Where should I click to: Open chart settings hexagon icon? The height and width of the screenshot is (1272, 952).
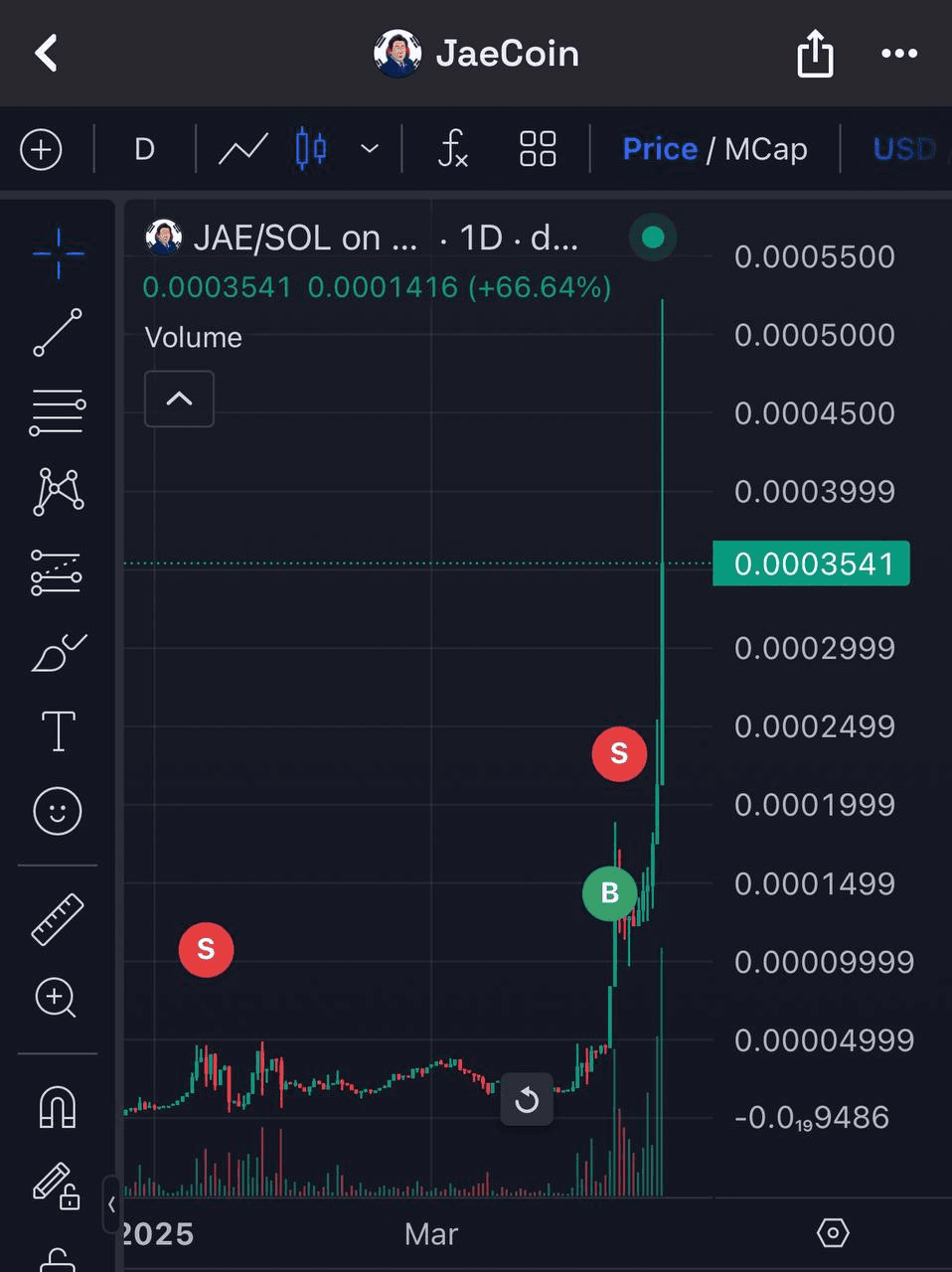click(x=833, y=1233)
